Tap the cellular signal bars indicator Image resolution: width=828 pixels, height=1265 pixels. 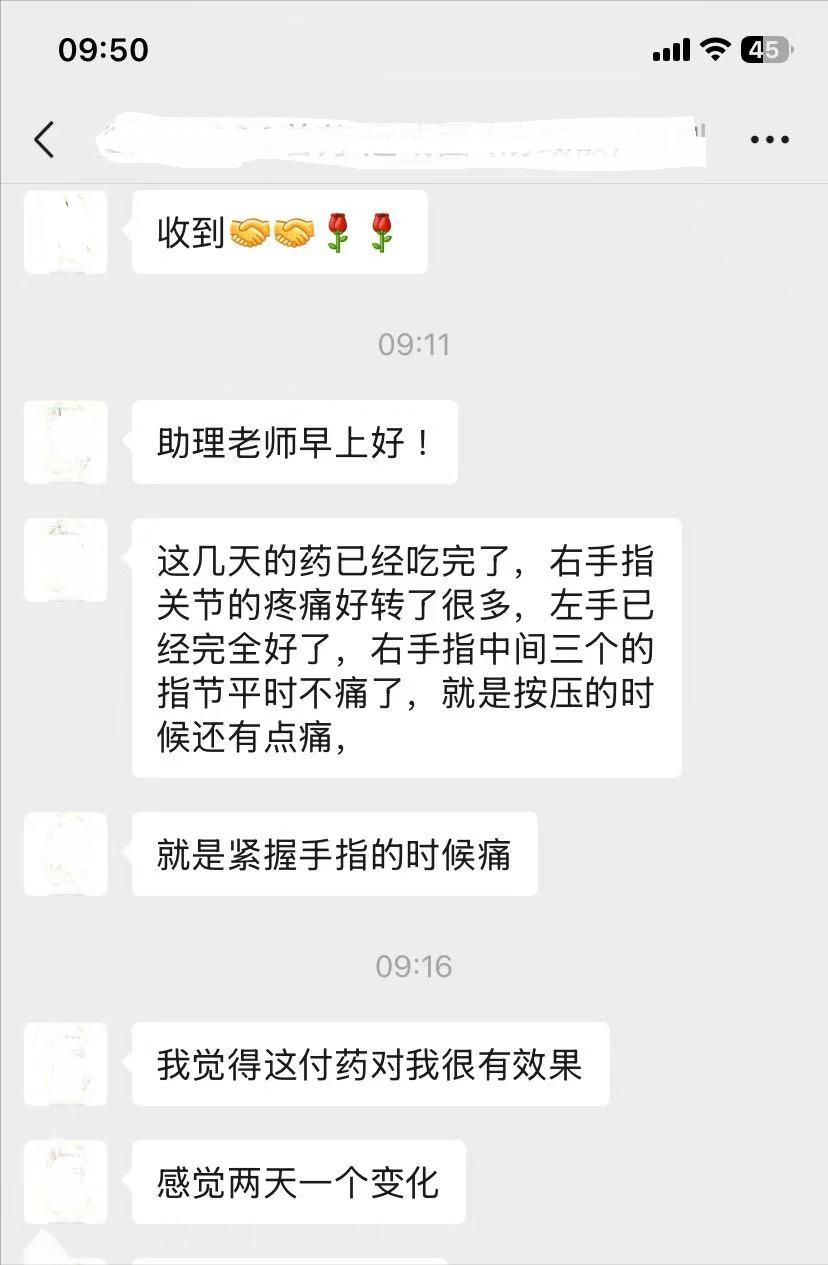[672, 48]
